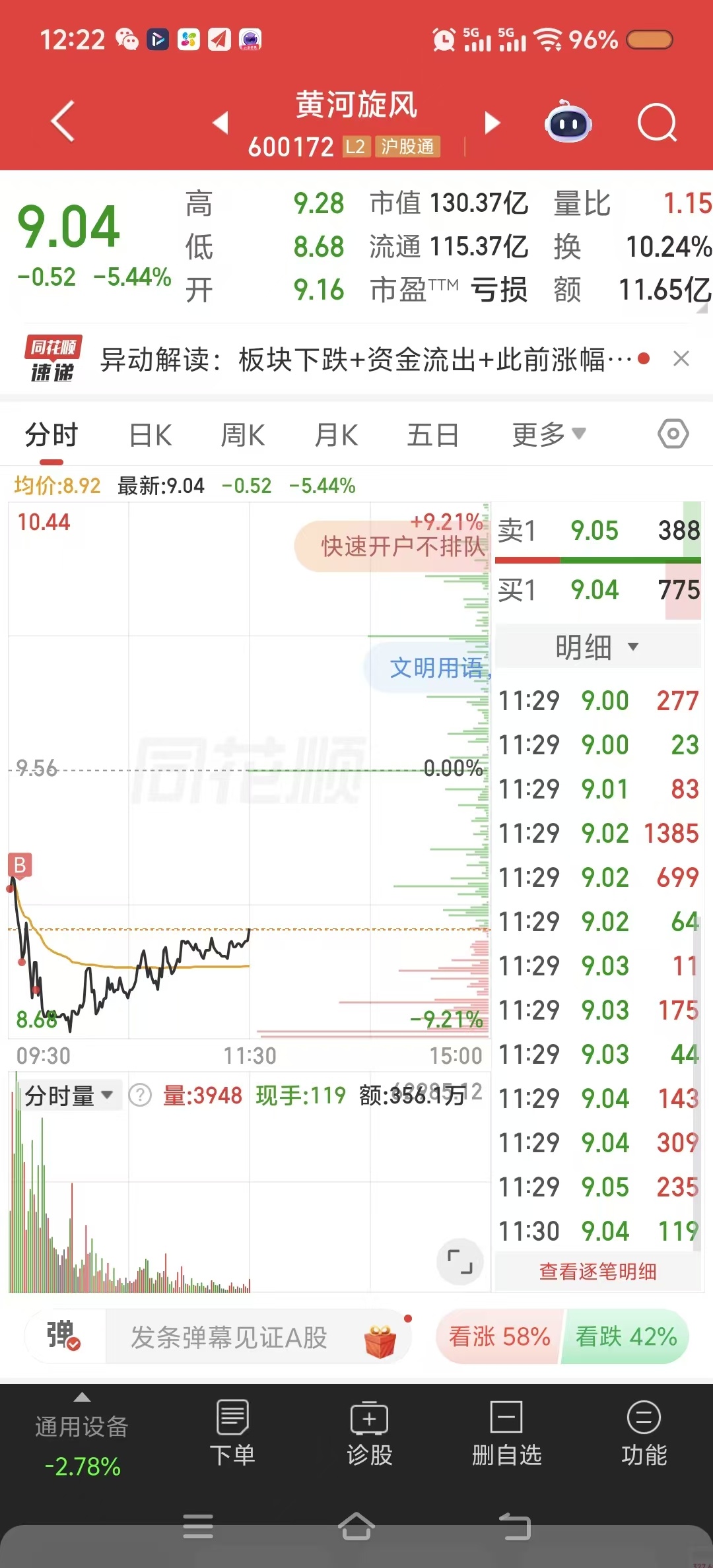Read the 异动解读 news banner
The width and height of the screenshot is (713, 1568).
(x=366, y=360)
